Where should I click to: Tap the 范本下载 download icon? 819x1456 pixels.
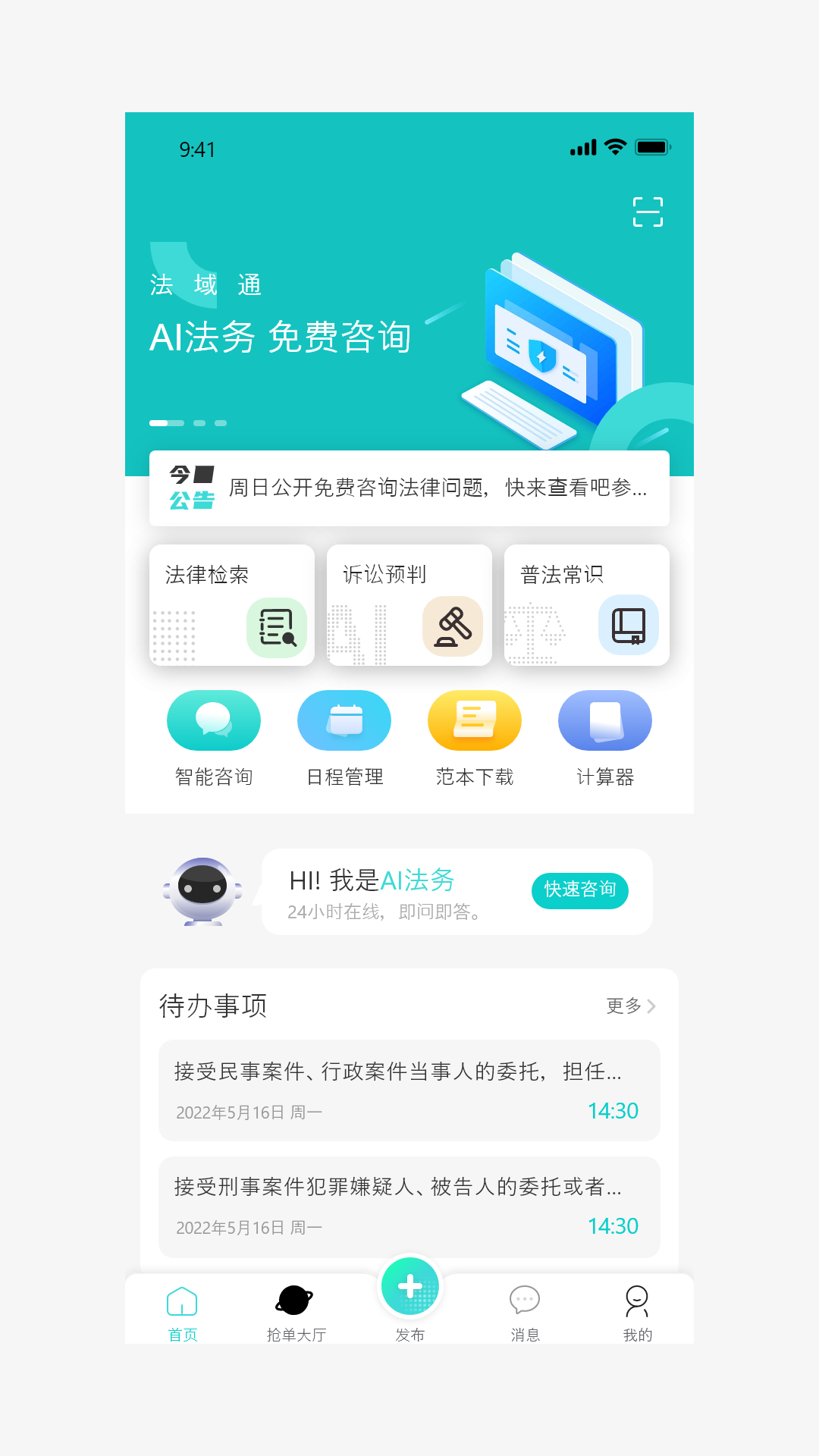pos(474,720)
